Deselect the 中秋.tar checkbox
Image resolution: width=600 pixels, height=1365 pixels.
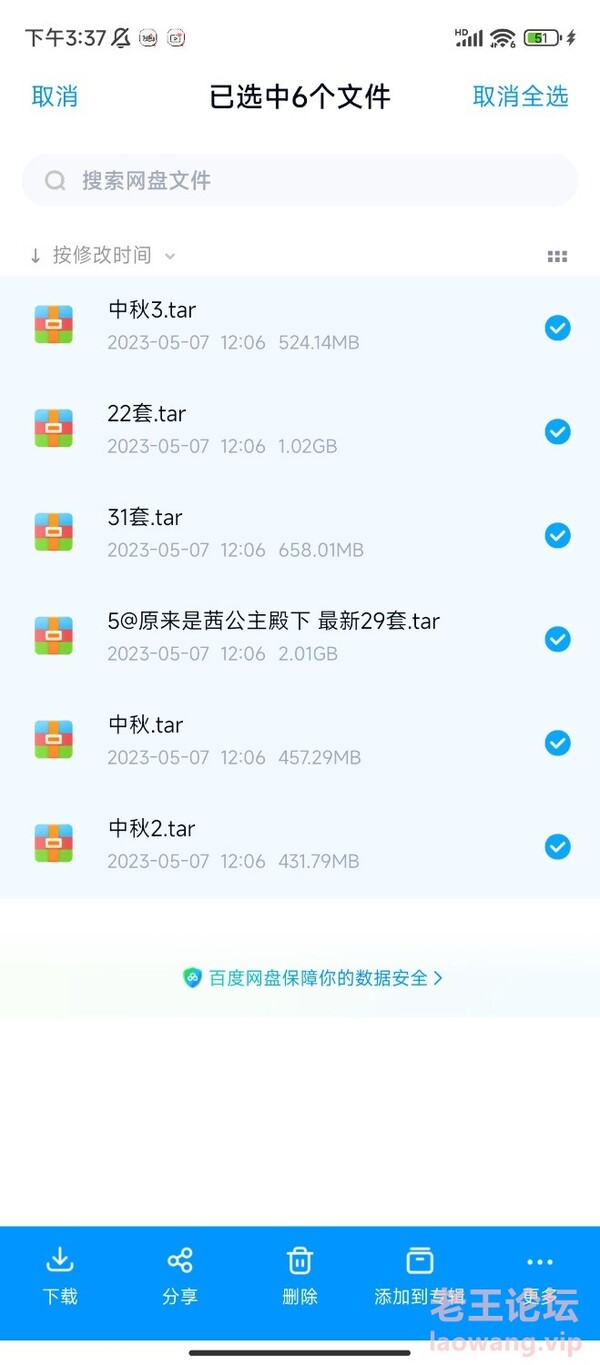point(557,743)
